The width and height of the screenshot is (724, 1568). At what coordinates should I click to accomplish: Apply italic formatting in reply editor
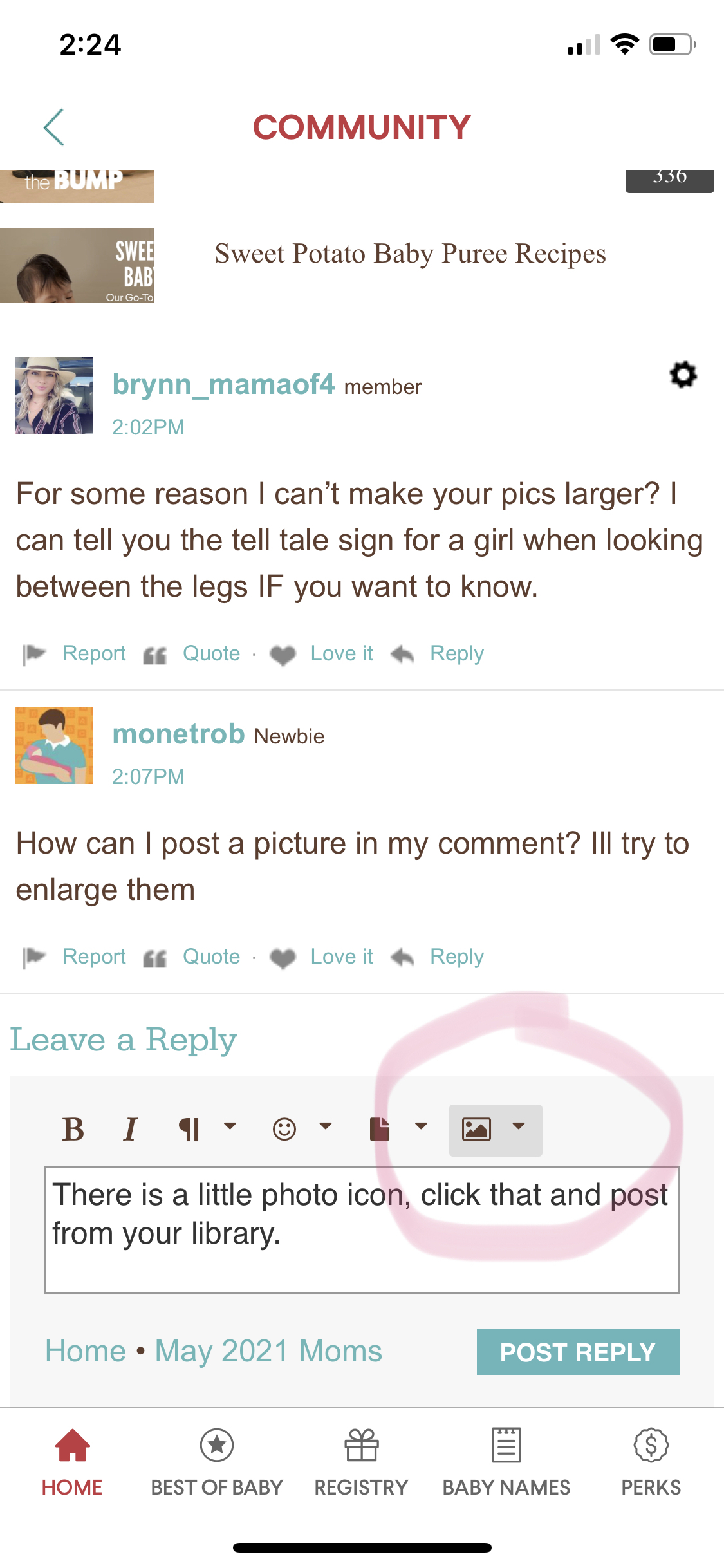tap(131, 1129)
